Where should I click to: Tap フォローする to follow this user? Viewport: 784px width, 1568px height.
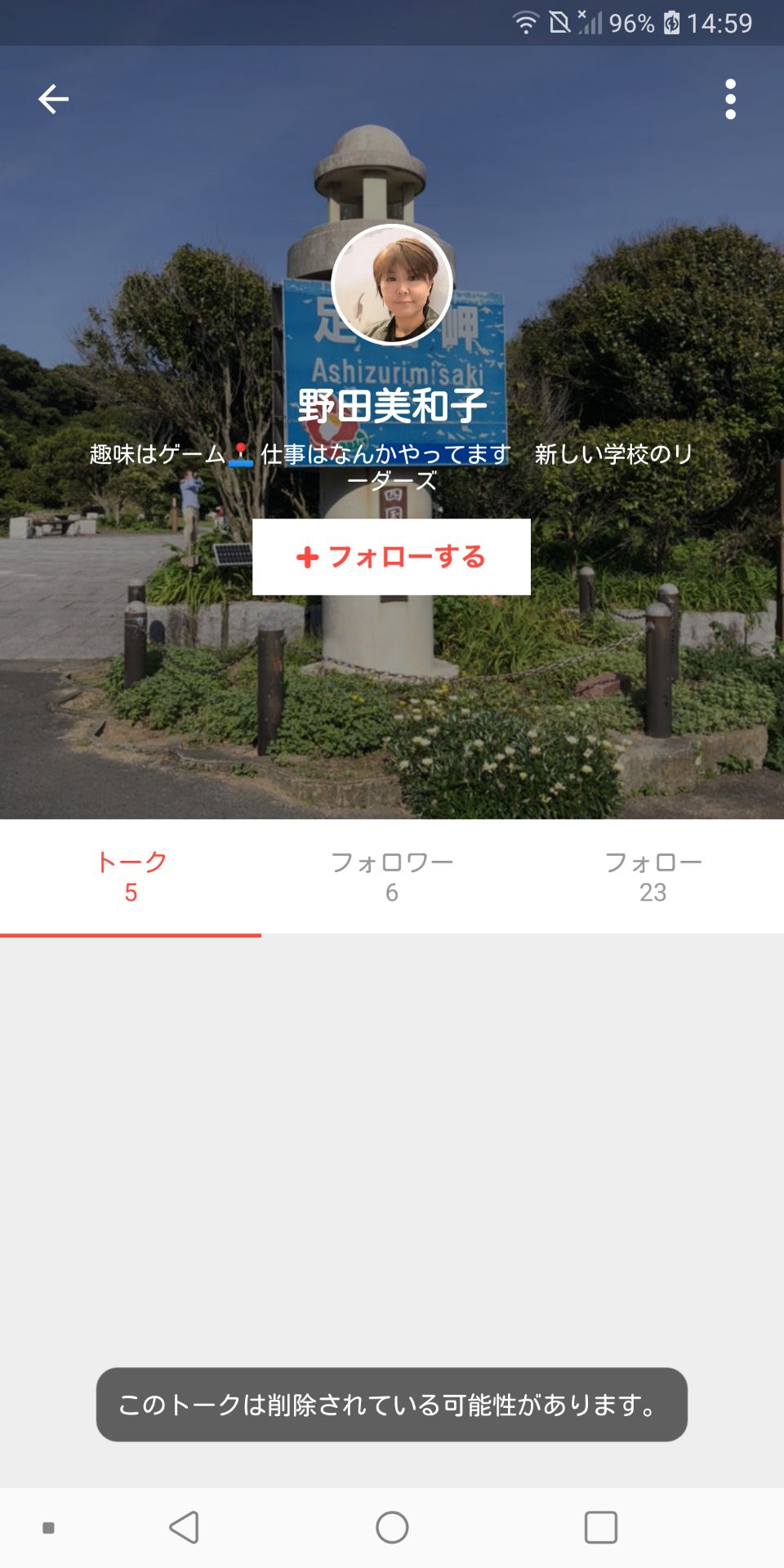point(392,559)
